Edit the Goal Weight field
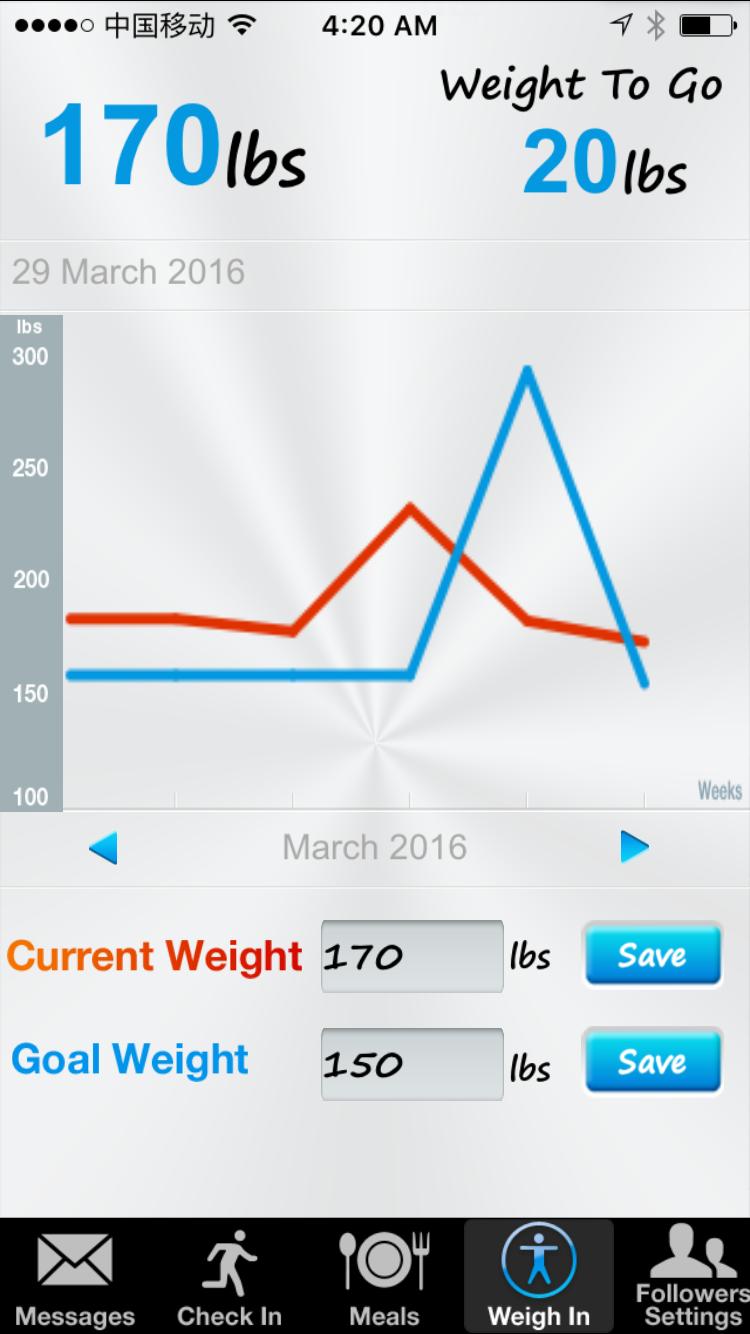This screenshot has width=750, height=1334. coord(412,1064)
